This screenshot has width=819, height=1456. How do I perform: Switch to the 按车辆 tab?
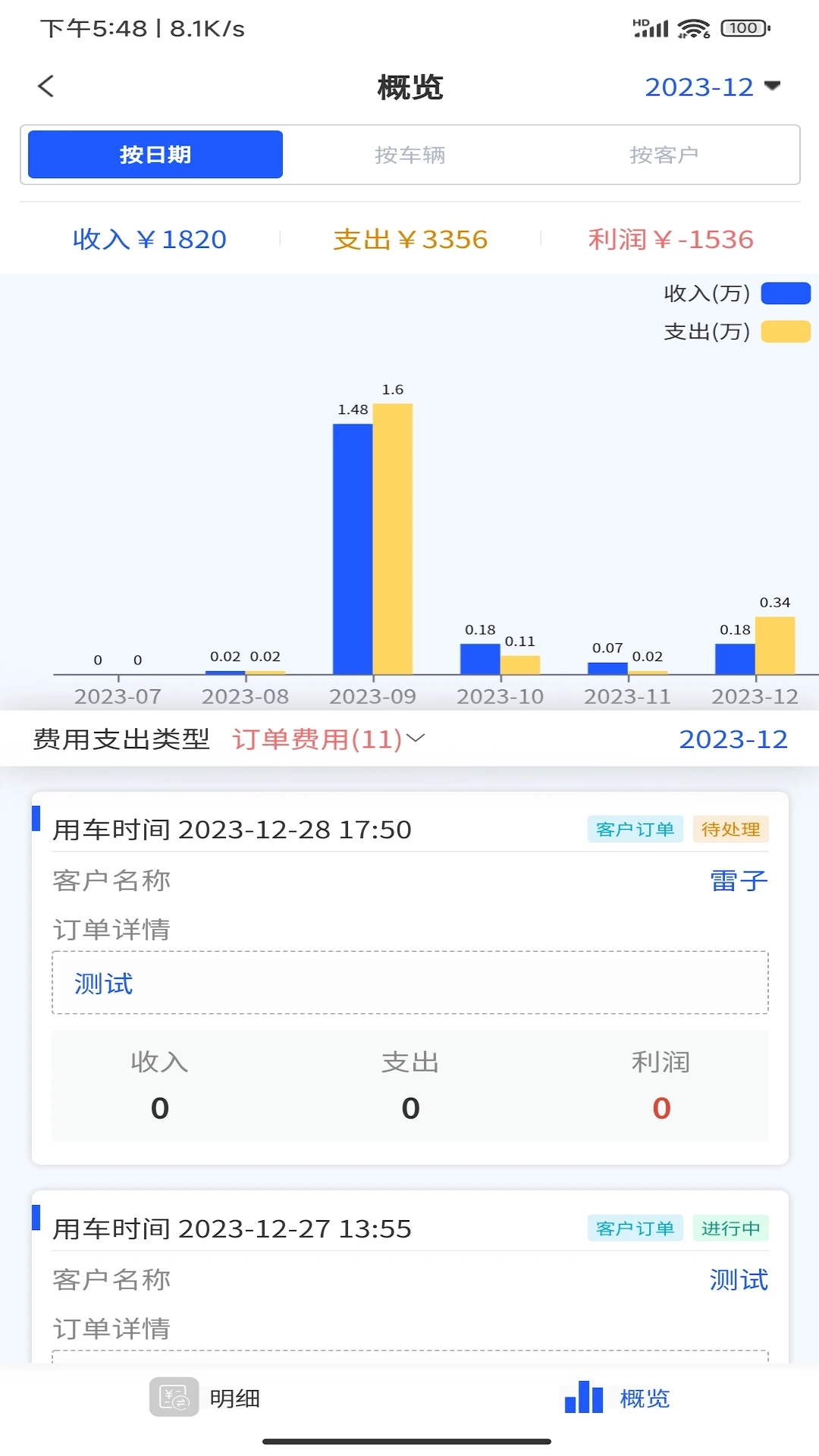point(409,155)
